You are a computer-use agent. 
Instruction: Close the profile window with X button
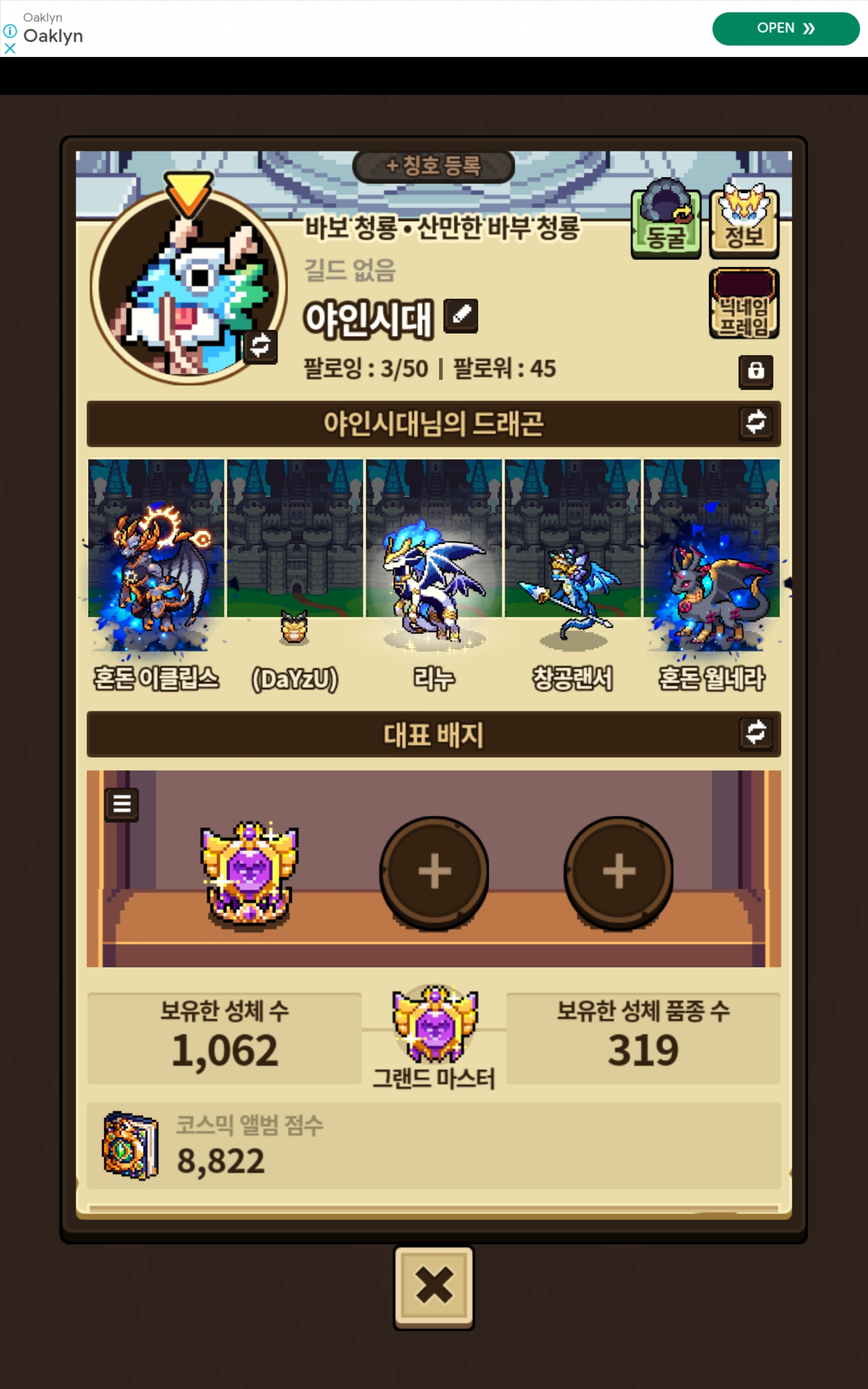[x=434, y=1286]
